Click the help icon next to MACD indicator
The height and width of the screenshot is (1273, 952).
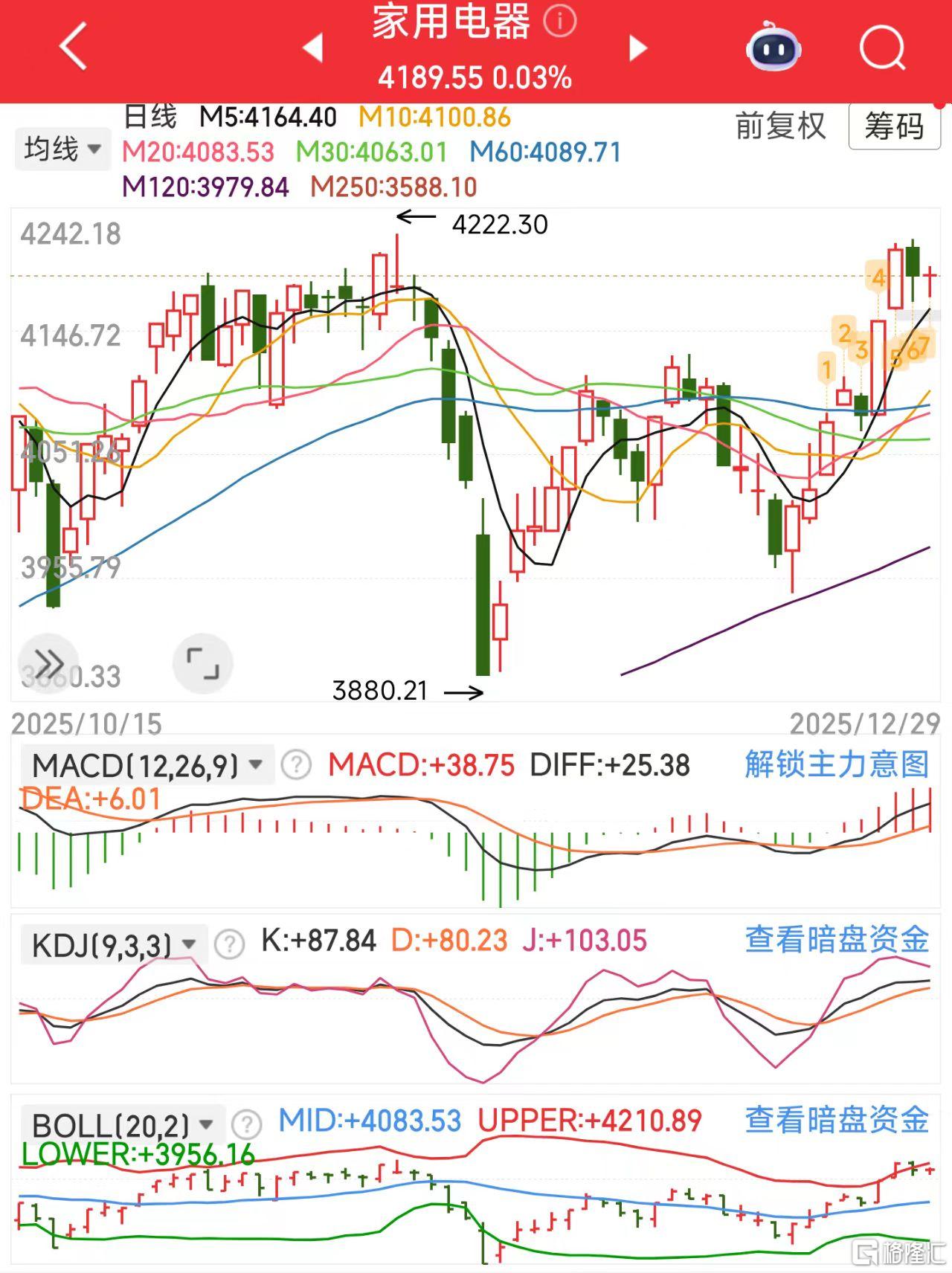[x=297, y=764]
